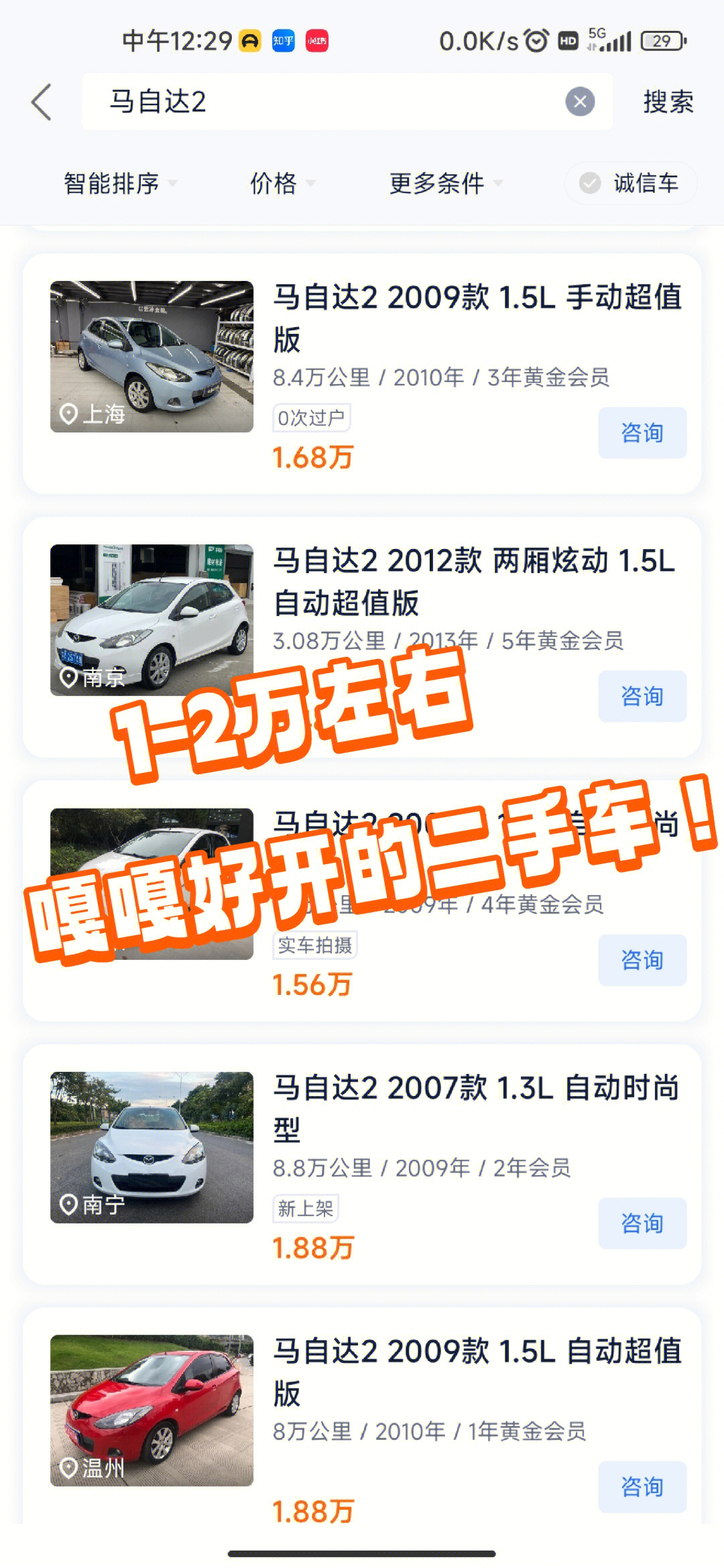Tap 咨询 for the 1.68万 car
Image resolution: width=724 pixels, height=1568 pixels.
[x=642, y=433]
